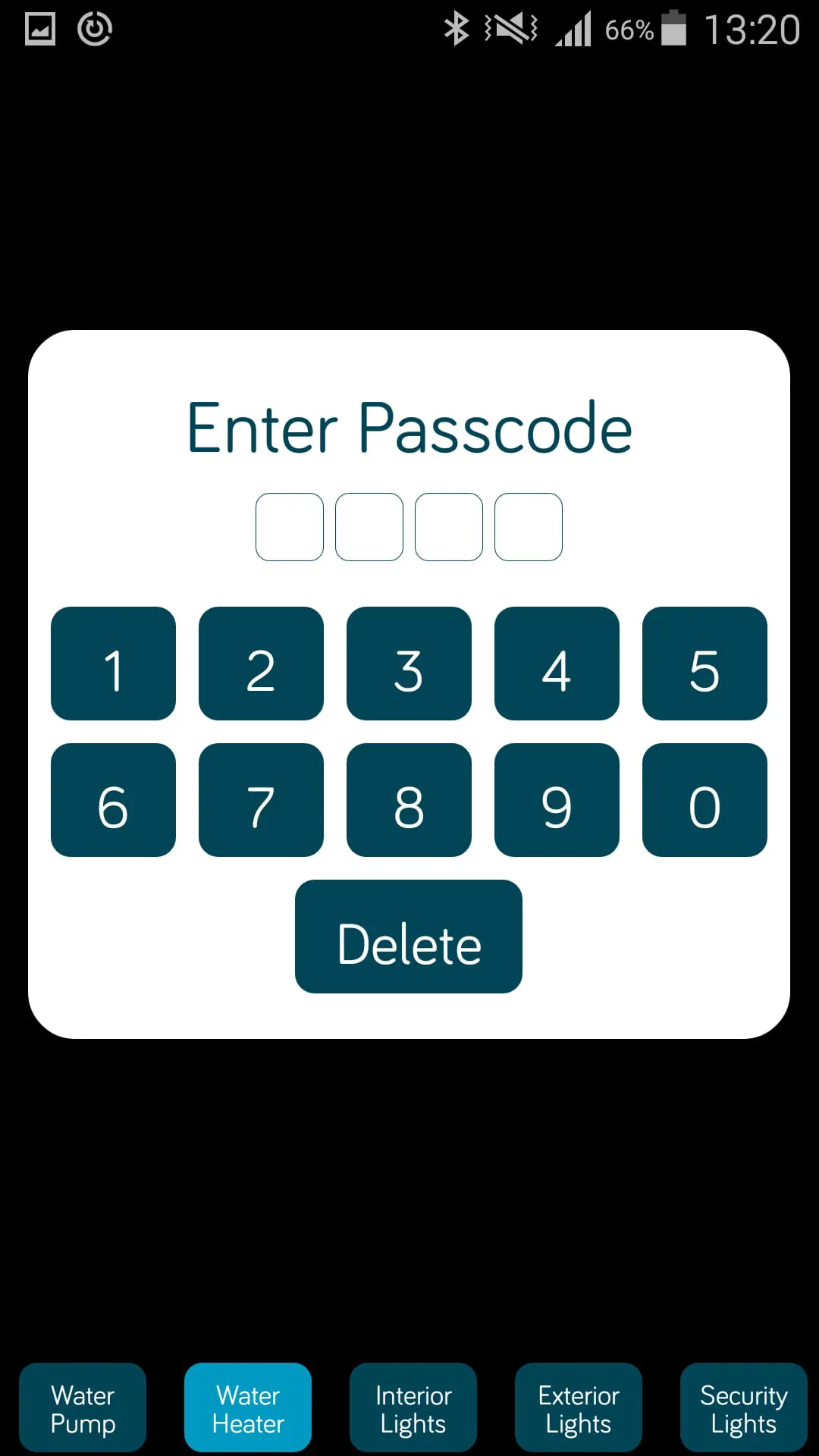Turn off the Water Heater
Image resolution: width=819 pixels, height=1456 pixels.
[x=248, y=1407]
